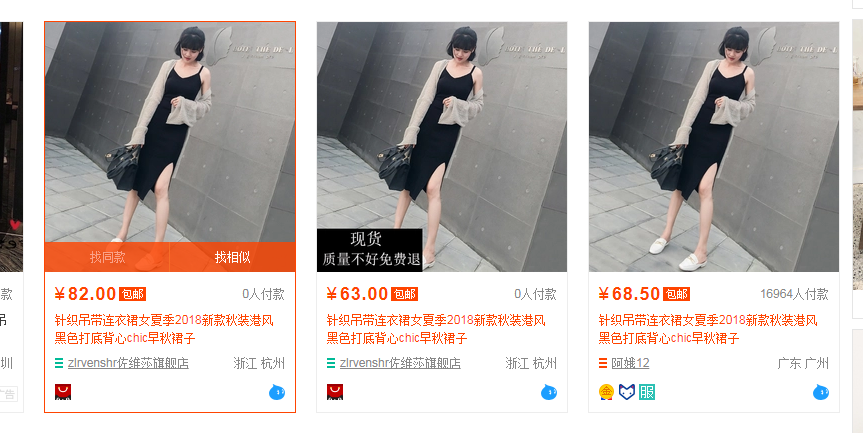The image size is (863, 433).
Task: Open the title link of the ¥63.00 dress
Action: [x=436, y=329]
